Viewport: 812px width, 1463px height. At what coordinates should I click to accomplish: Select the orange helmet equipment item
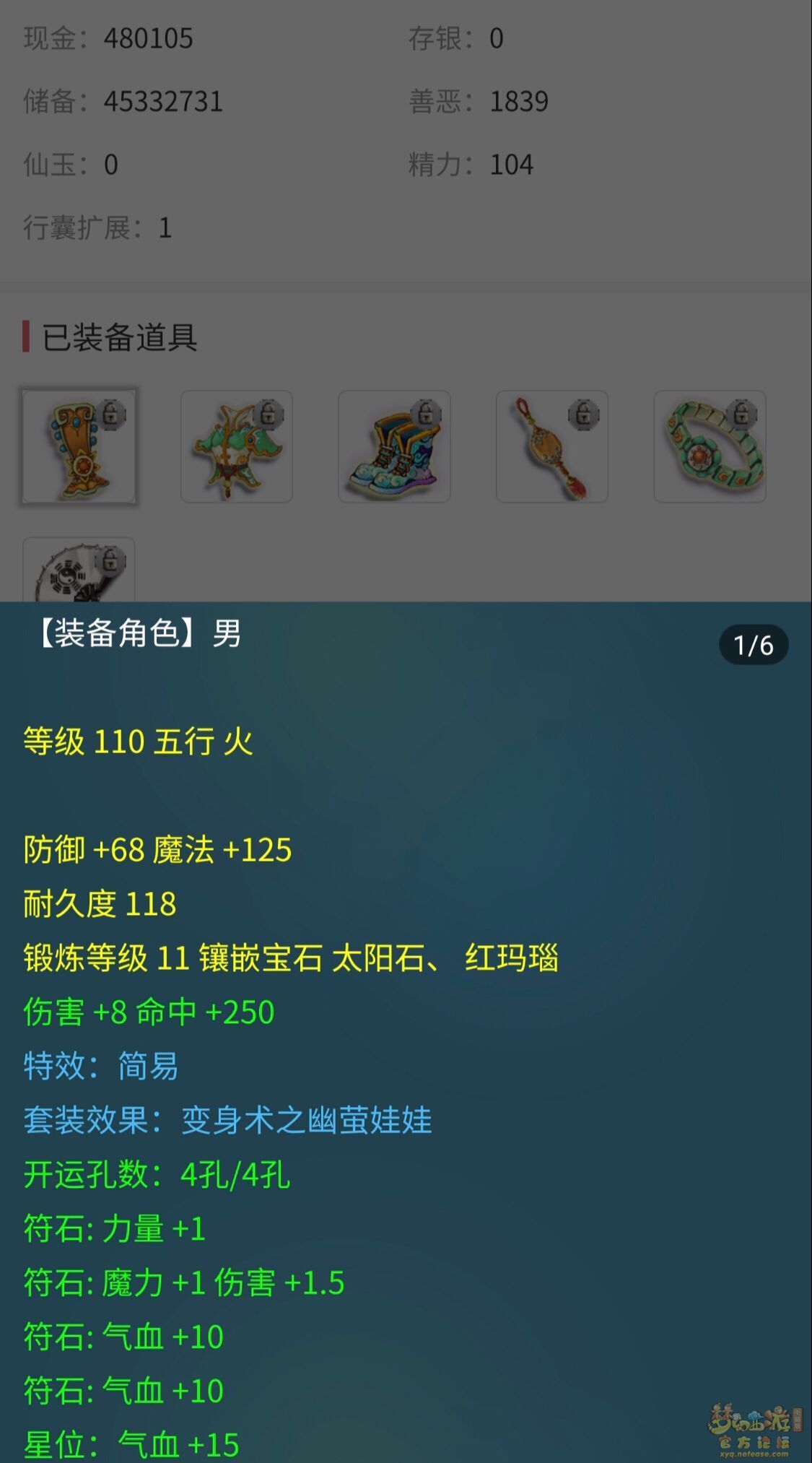click(79, 446)
